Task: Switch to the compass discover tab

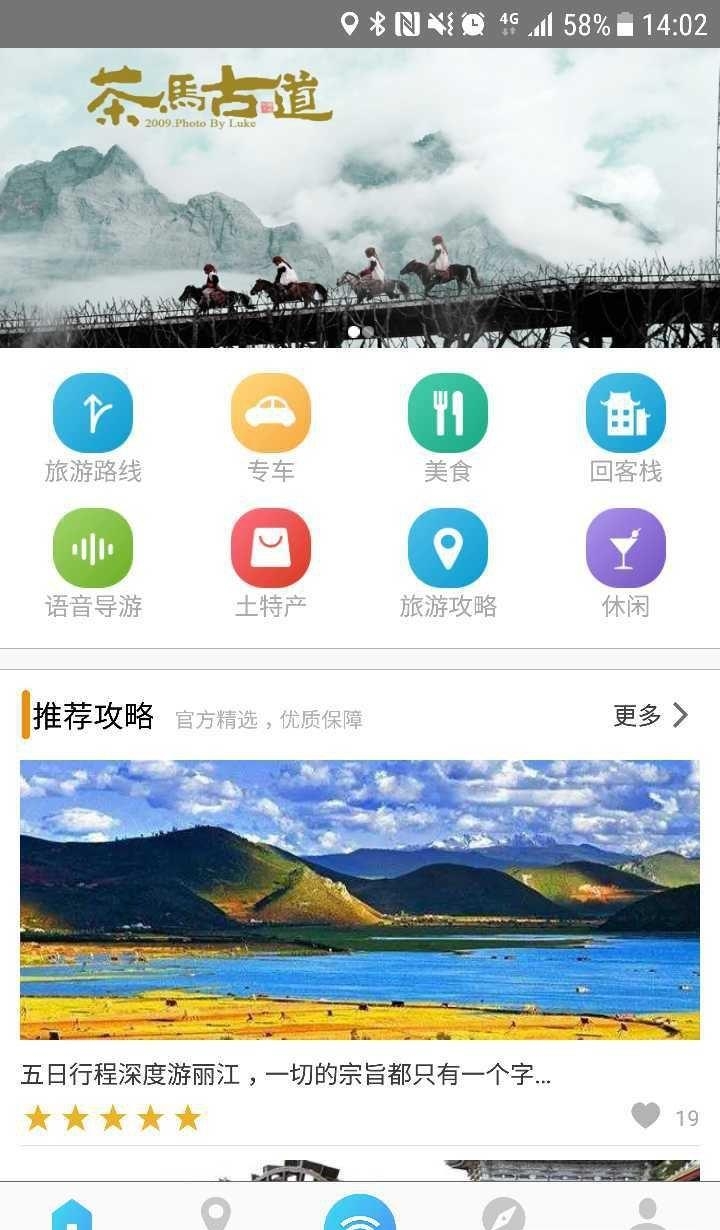Action: 503,1212
